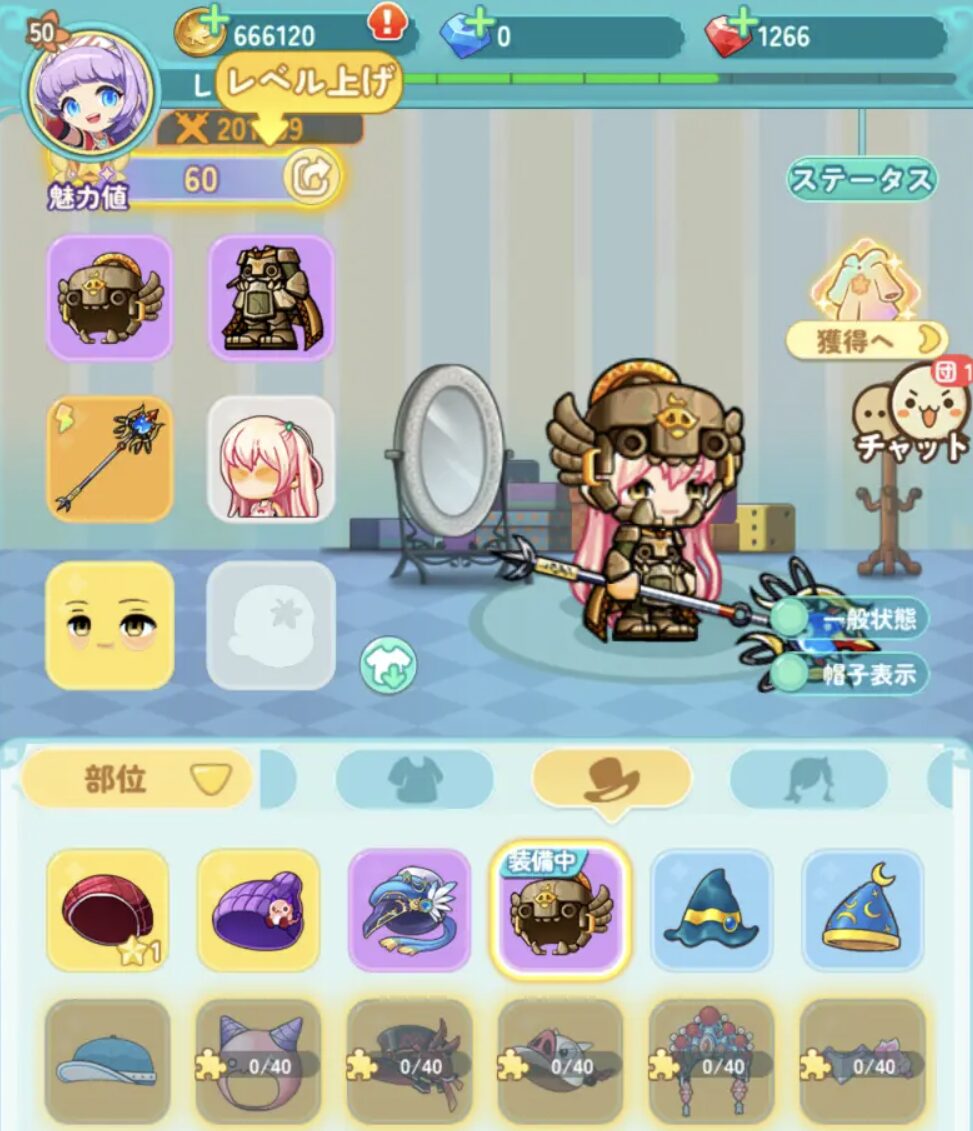Select the purple beanie hat
973x1131 pixels.
pos(259,911)
